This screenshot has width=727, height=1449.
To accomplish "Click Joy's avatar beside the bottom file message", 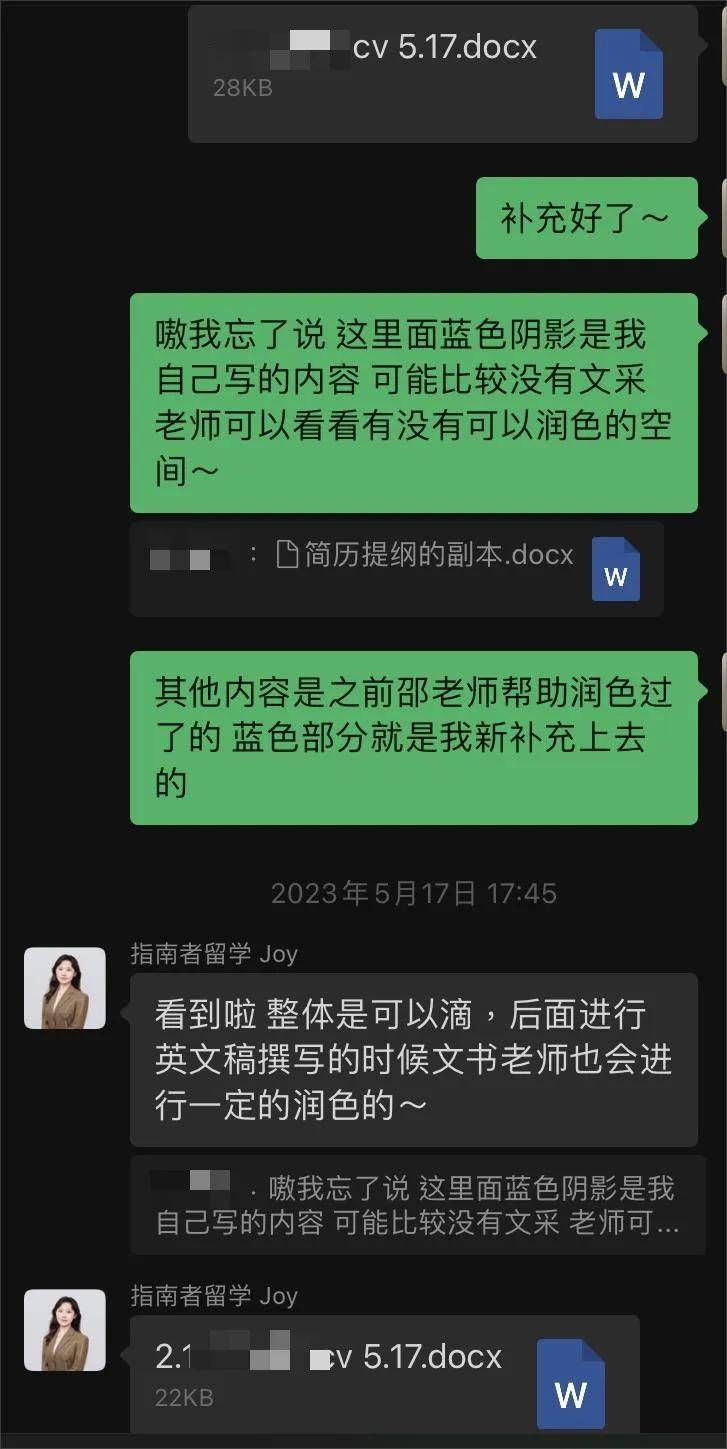I will coord(64,1330).
